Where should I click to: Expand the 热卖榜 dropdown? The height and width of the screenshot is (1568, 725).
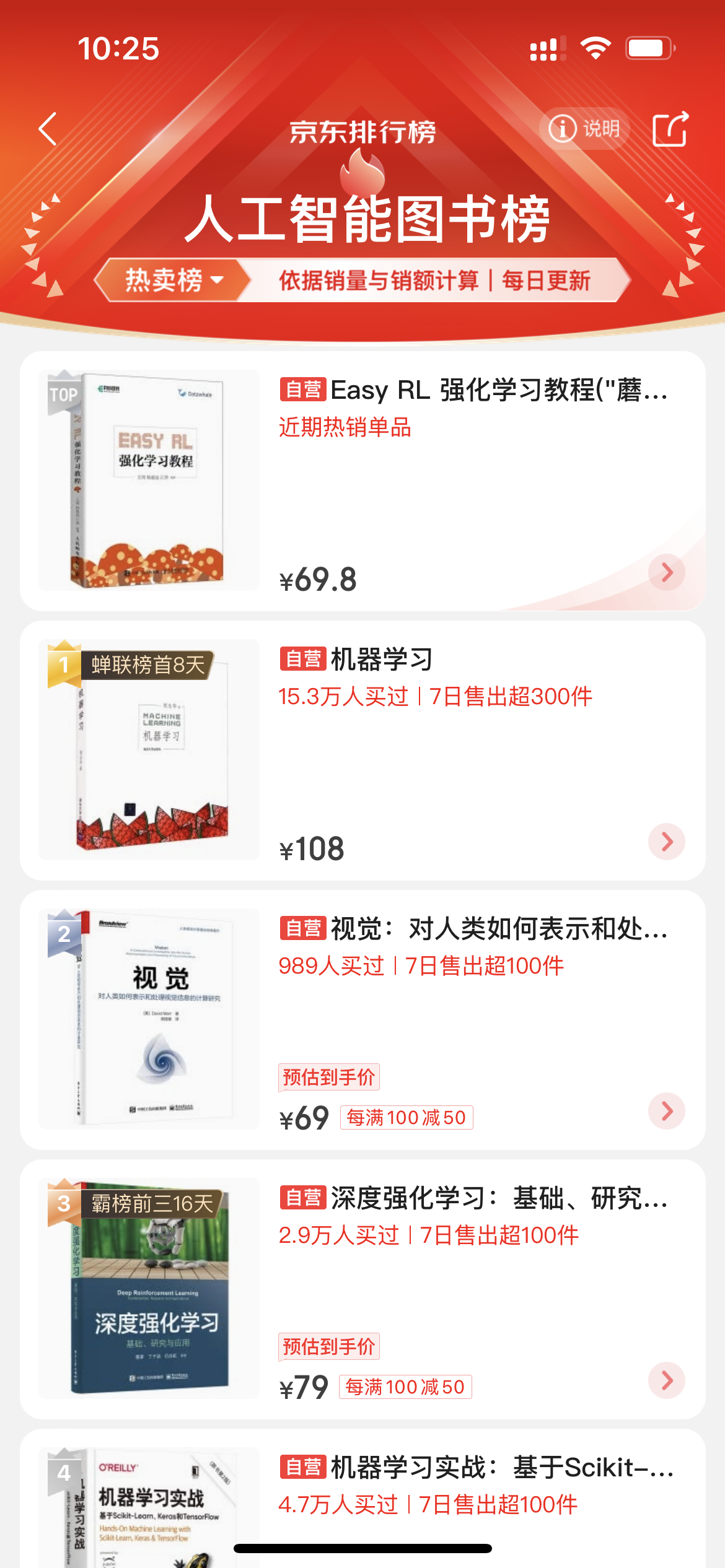pos(174,281)
